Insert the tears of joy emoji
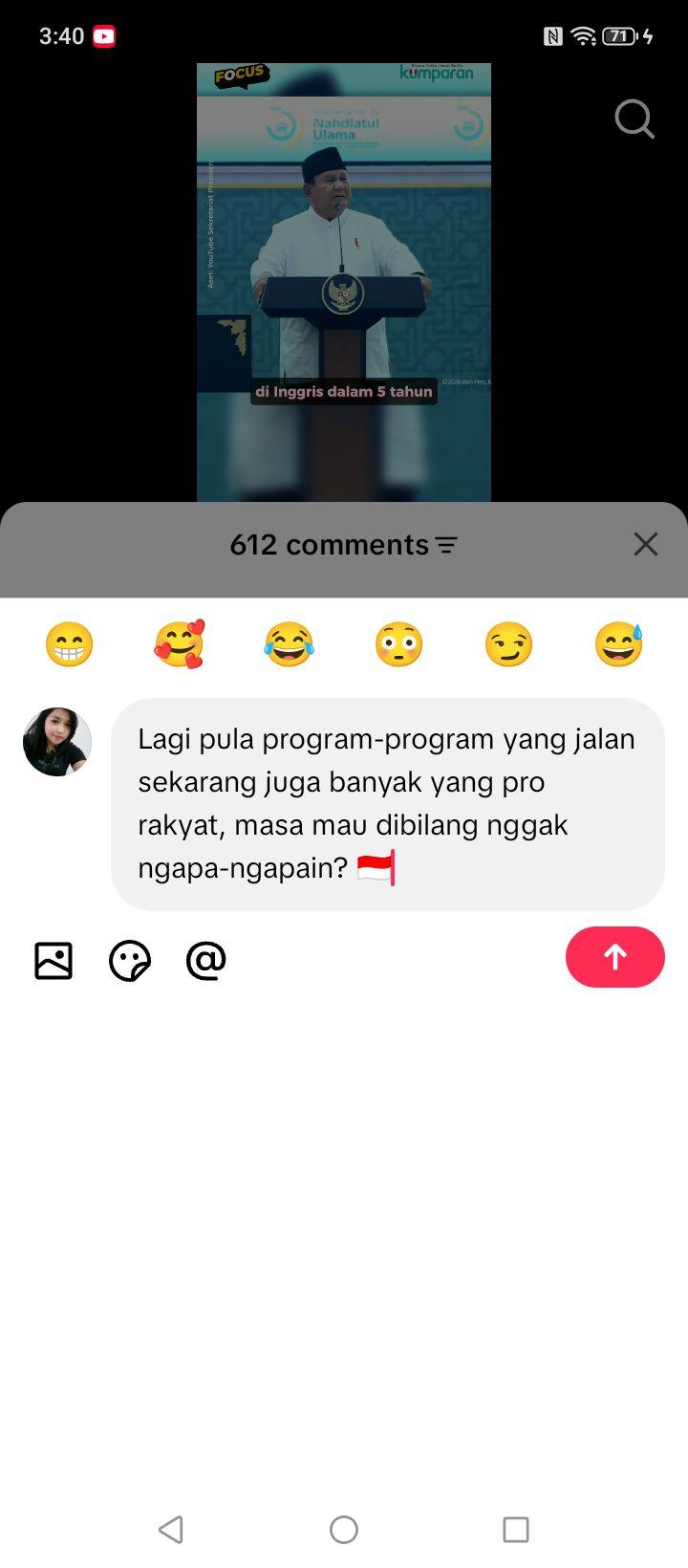The image size is (688, 1568). pyautogui.click(x=289, y=644)
